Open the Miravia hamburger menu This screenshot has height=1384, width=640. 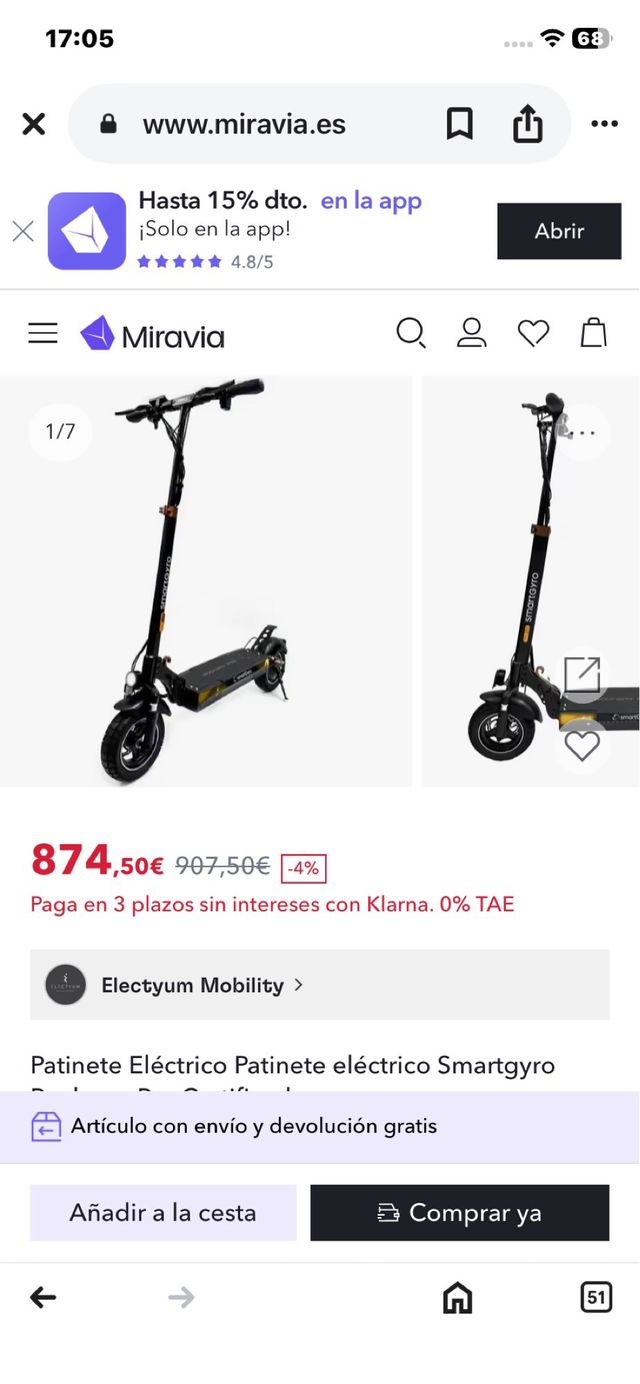pos(43,333)
